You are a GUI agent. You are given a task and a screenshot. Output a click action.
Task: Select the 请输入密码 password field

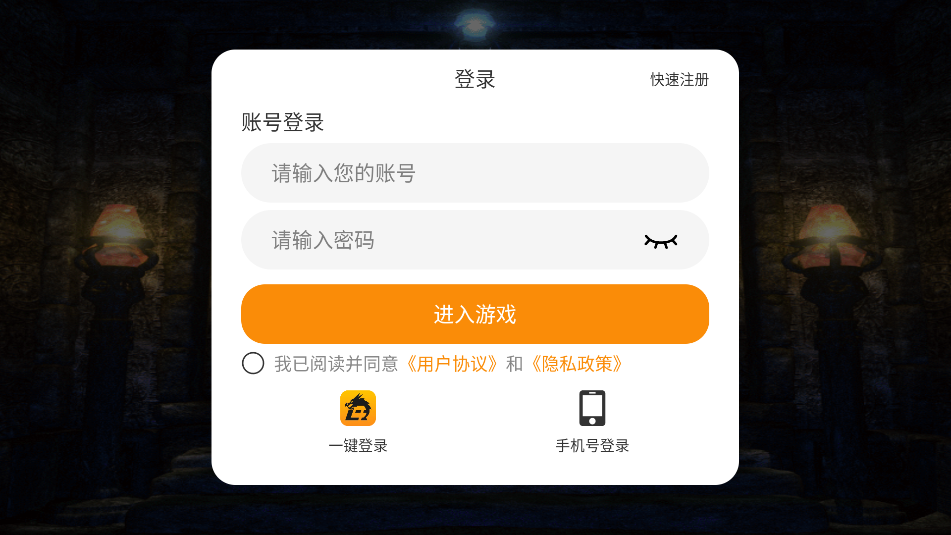440,240
